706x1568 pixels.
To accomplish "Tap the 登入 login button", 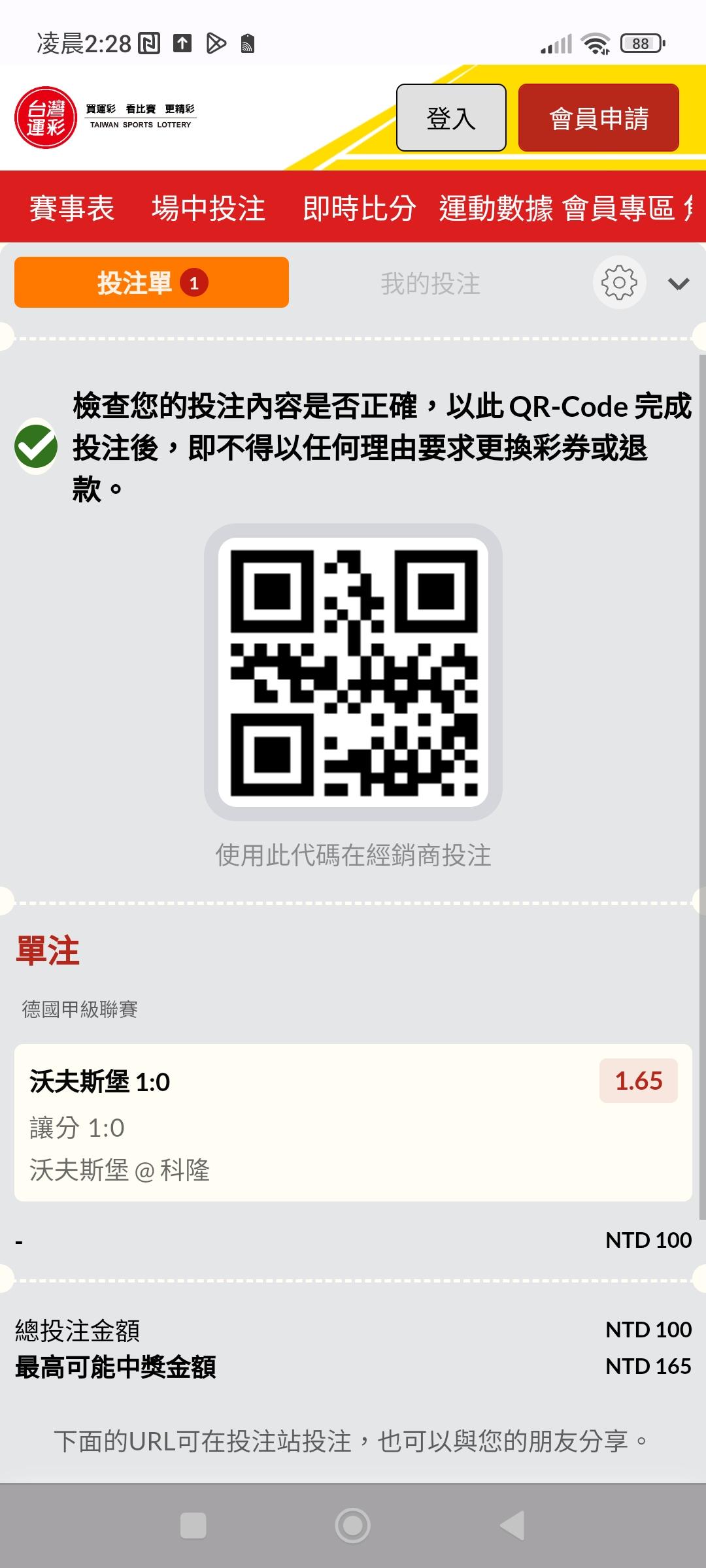I will pos(451,118).
